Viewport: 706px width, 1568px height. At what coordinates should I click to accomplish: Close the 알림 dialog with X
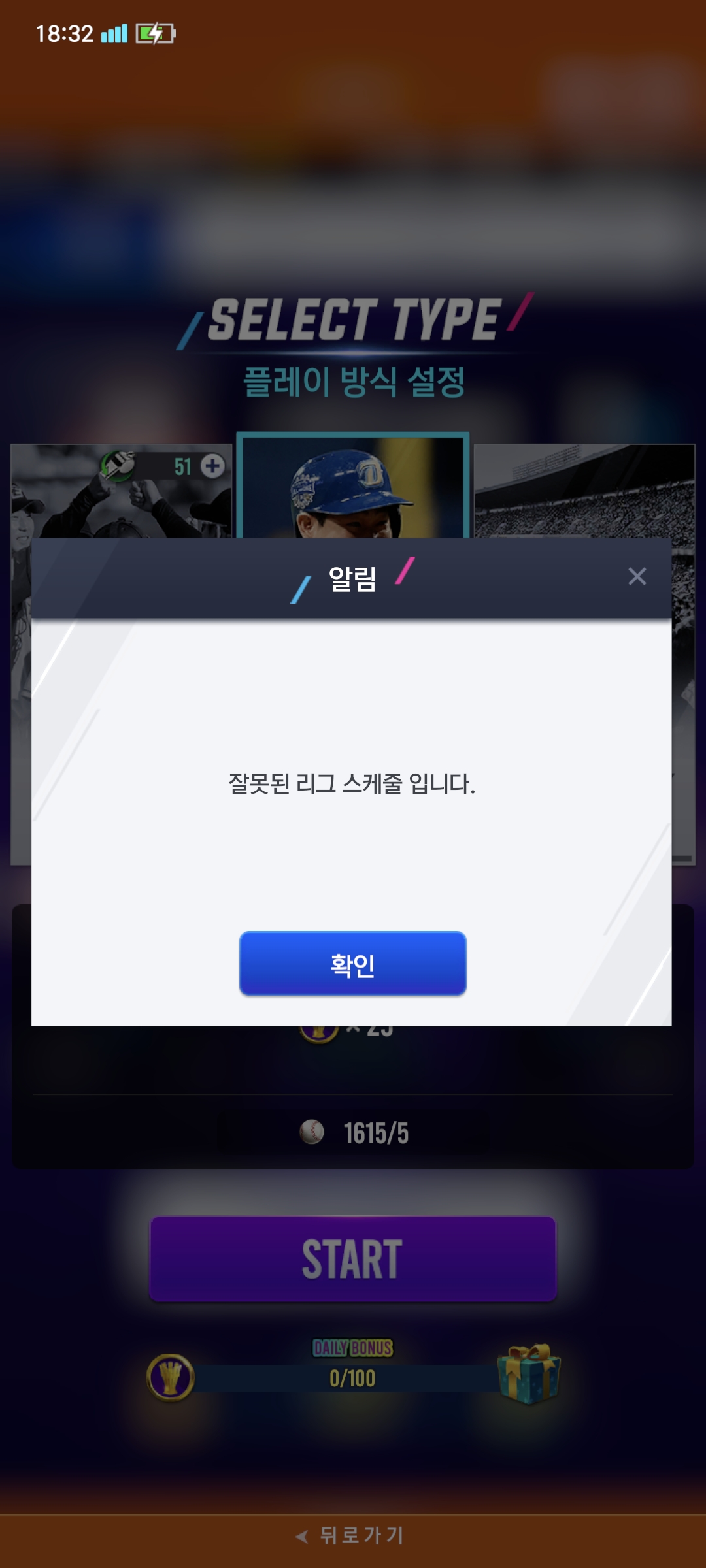tap(637, 576)
